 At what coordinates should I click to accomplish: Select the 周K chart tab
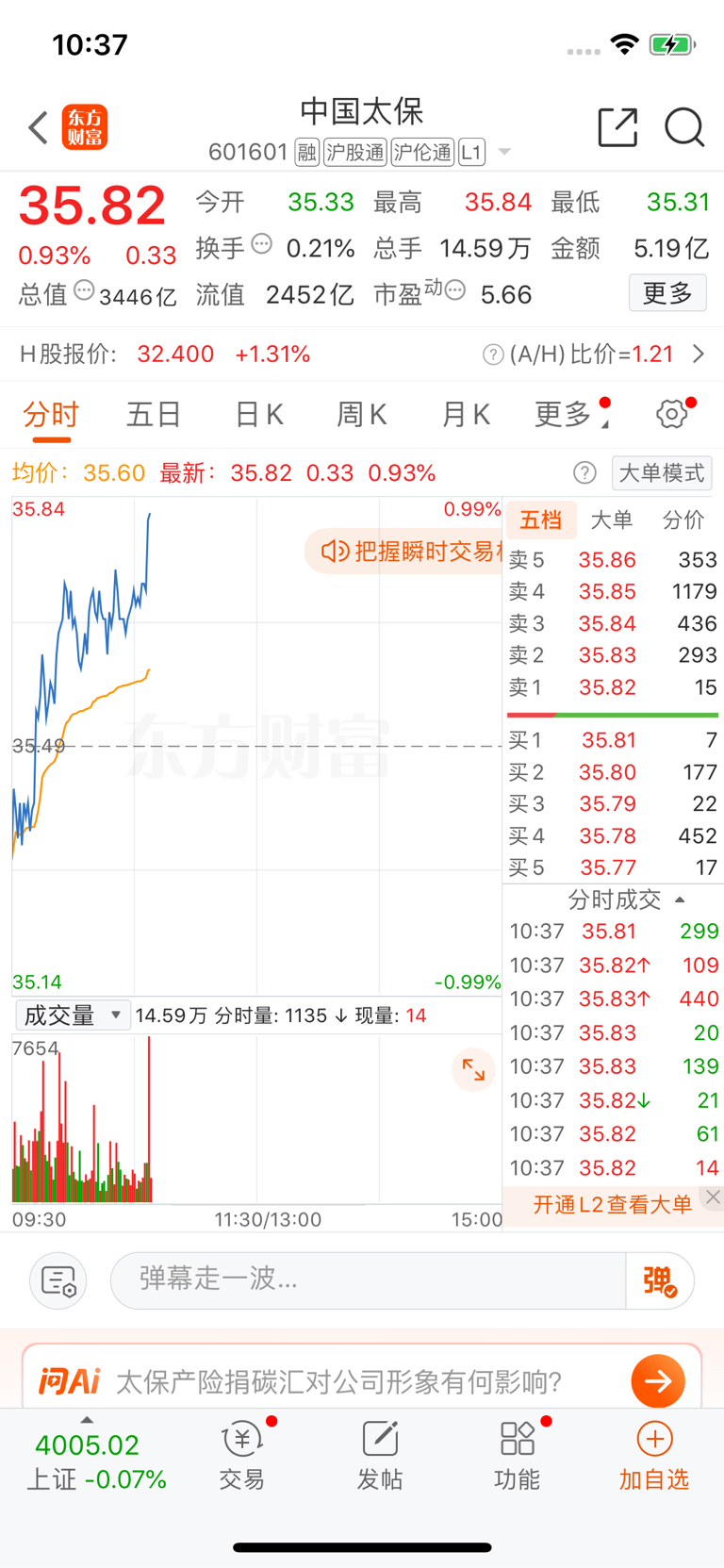[361, 415]
